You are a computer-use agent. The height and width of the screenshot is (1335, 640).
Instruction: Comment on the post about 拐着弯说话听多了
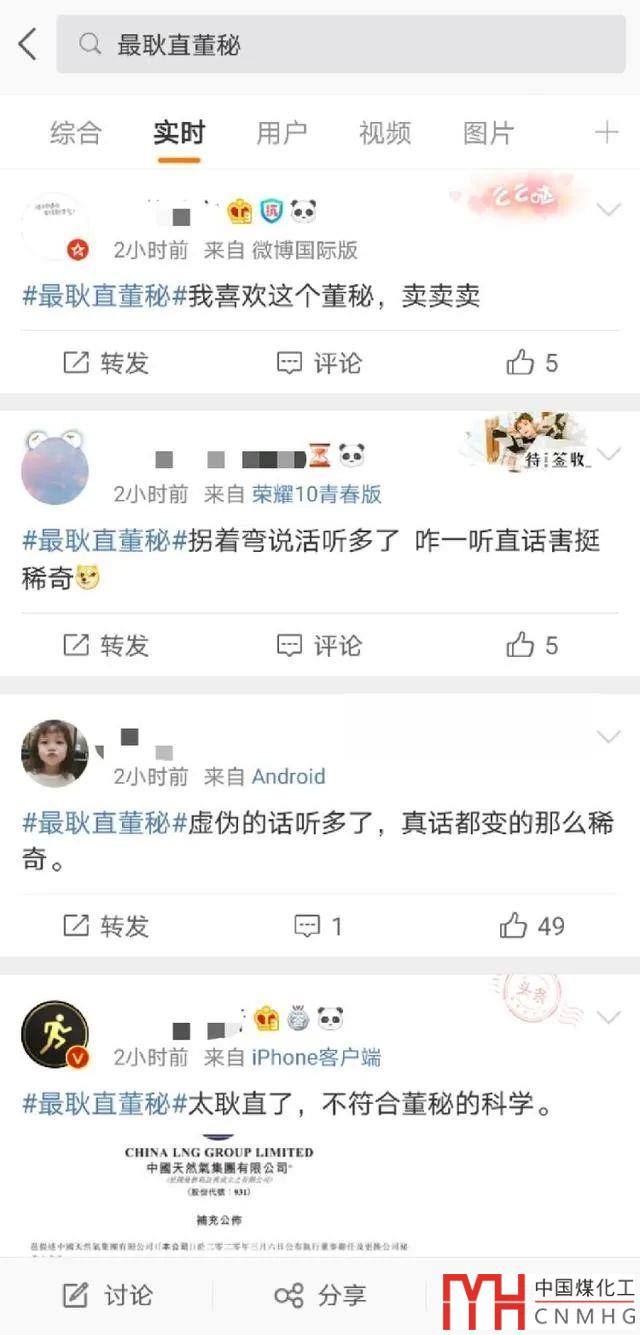(x=319, y=645)
